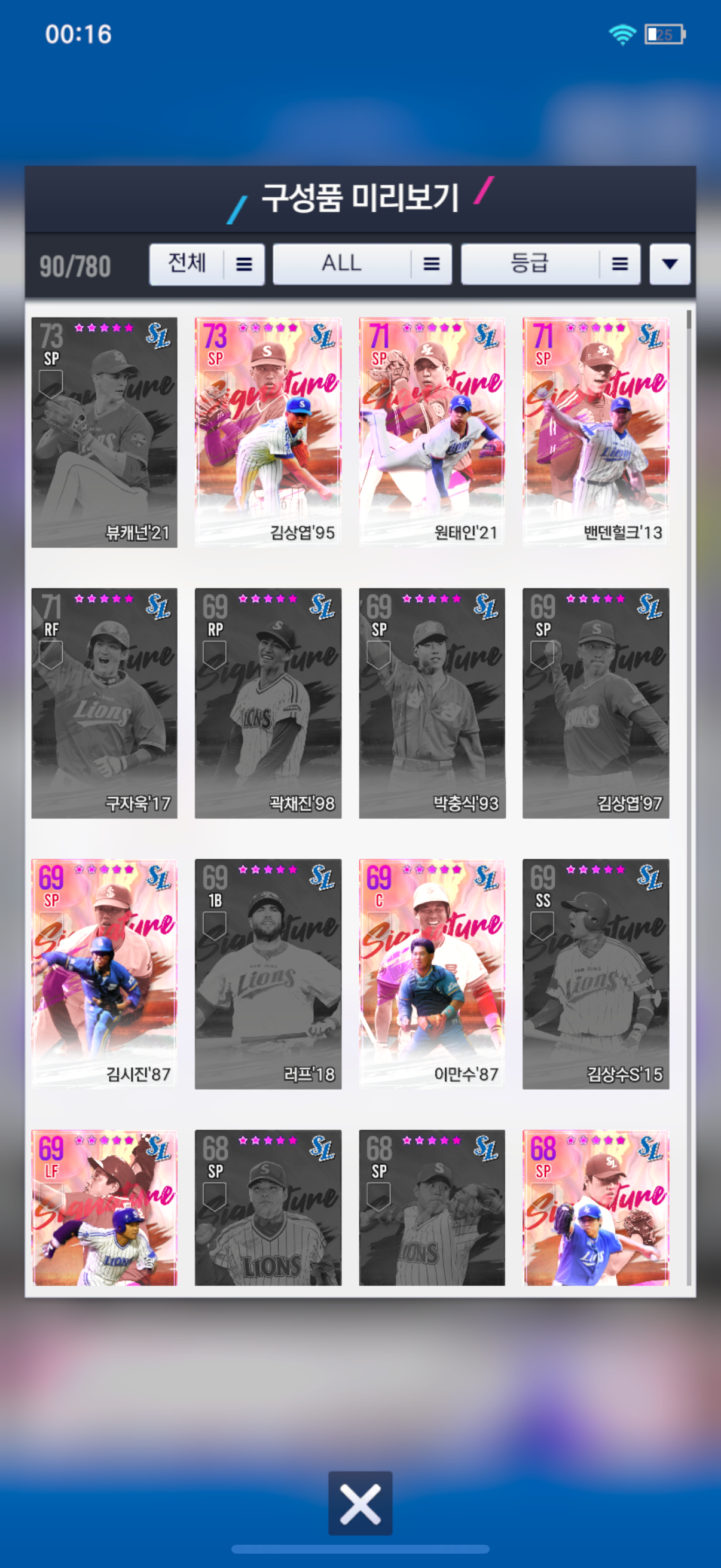Open the 김상수S'15 shortstop card
Viewport: 721px width, 1568px height.
(595, 974)
